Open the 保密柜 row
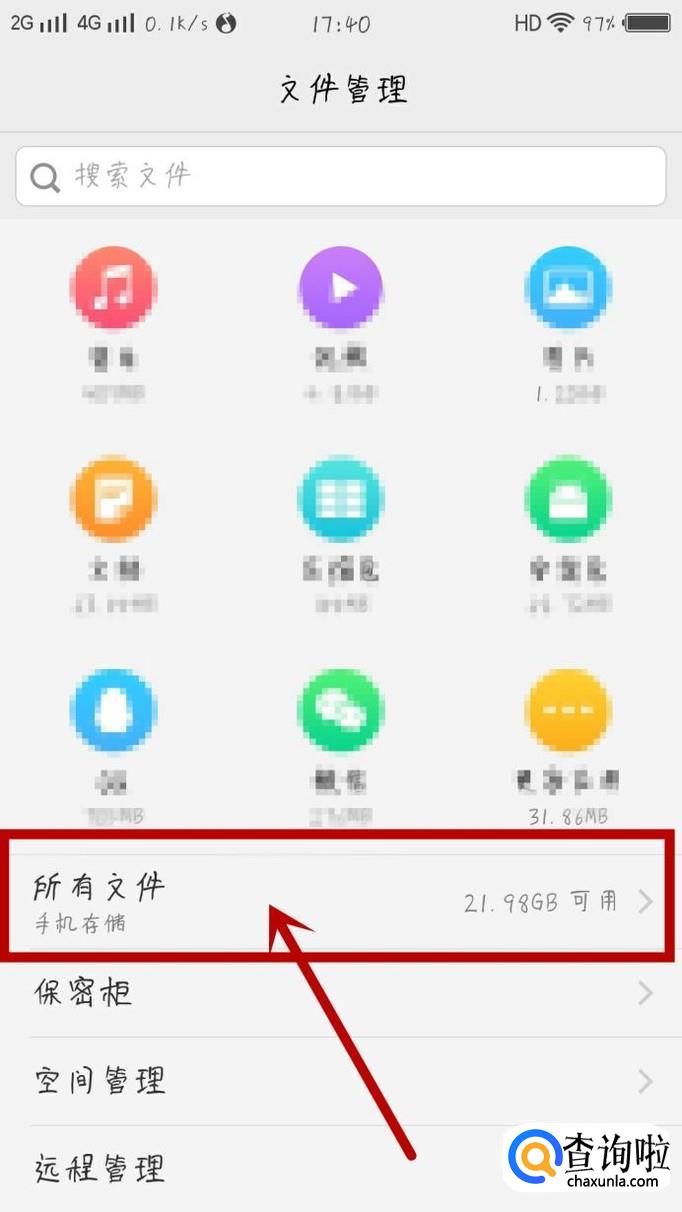The width and height of the screenshot is (682, 1212). 341,993
